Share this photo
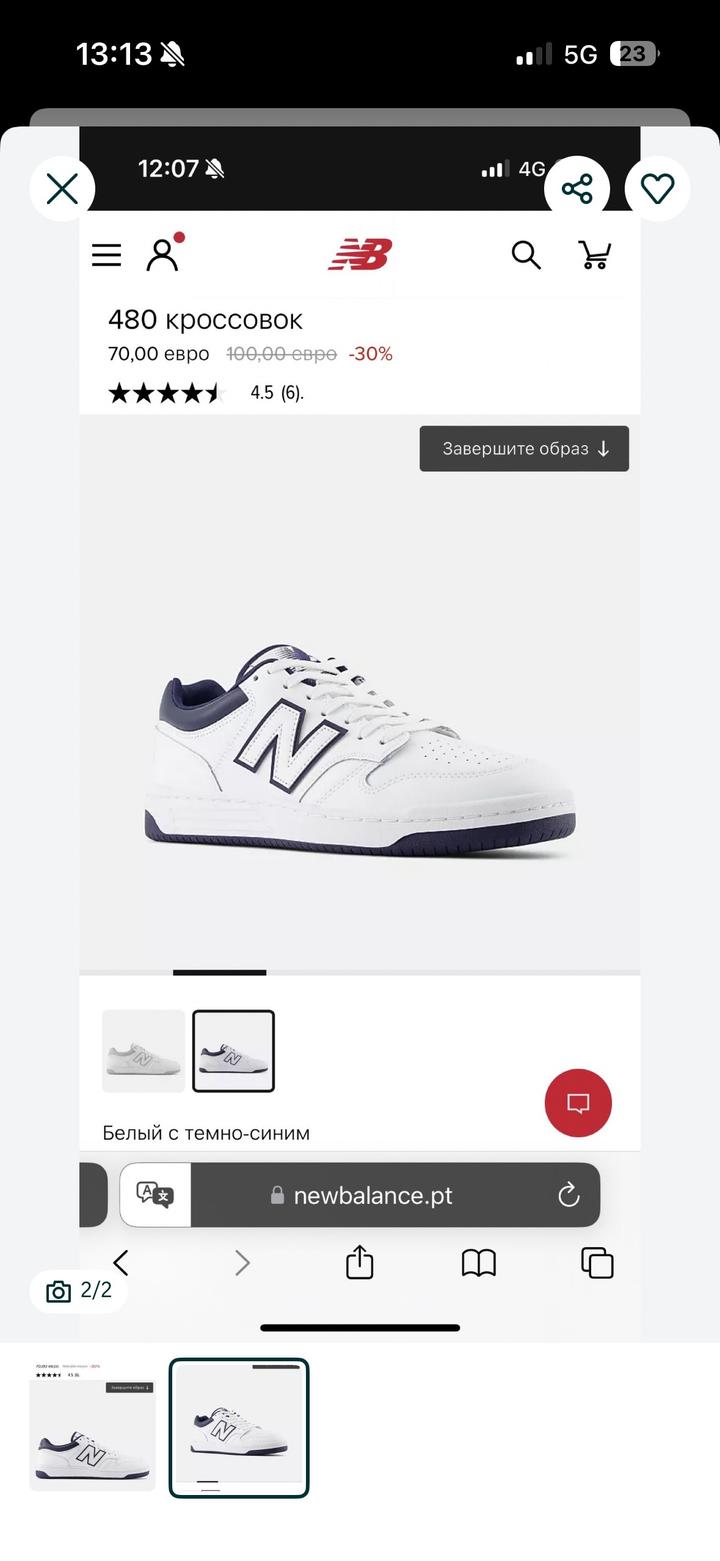Image resolution: width=720 pixels, height=1561 pixels. pyautogui.click(x=577, y=188)
